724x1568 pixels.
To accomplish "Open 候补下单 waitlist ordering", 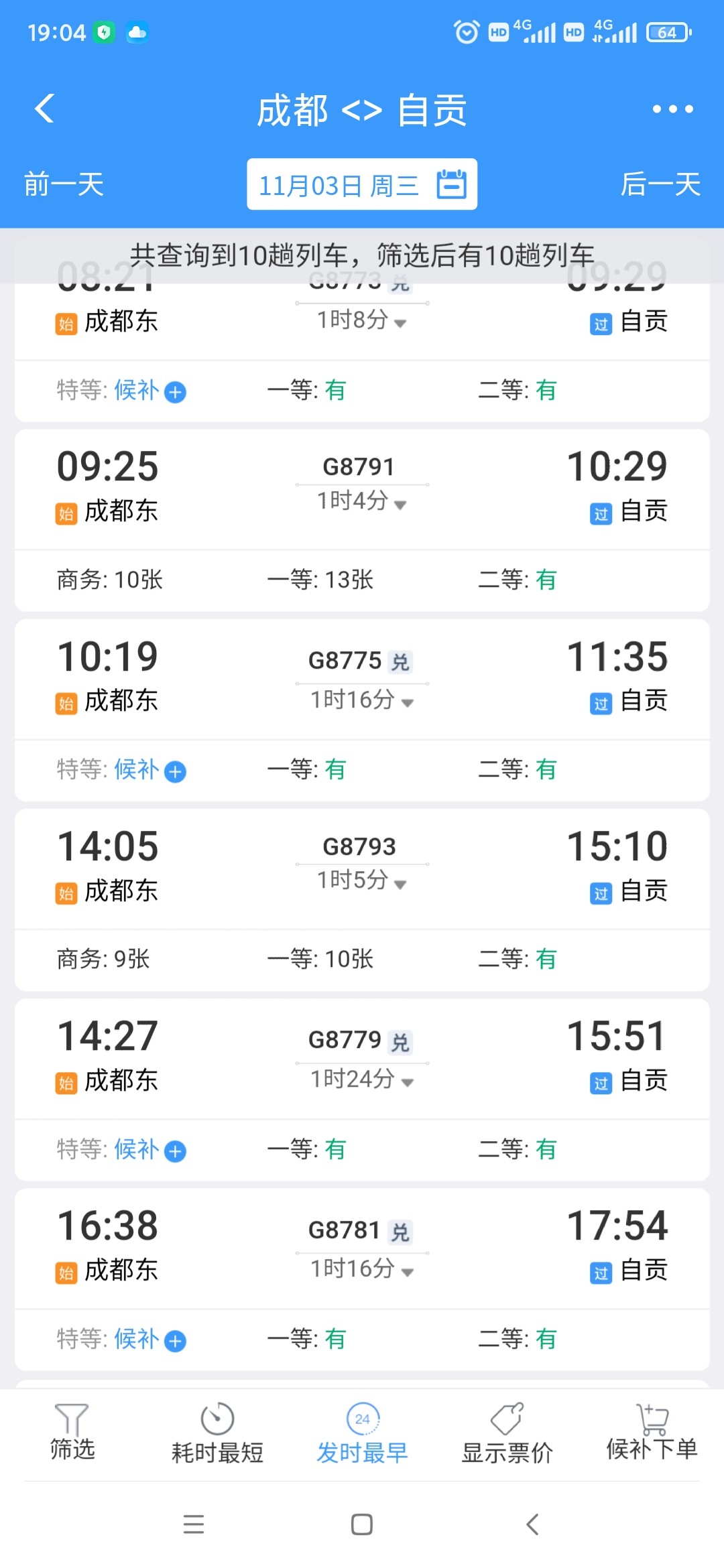I will point(652,1433).
